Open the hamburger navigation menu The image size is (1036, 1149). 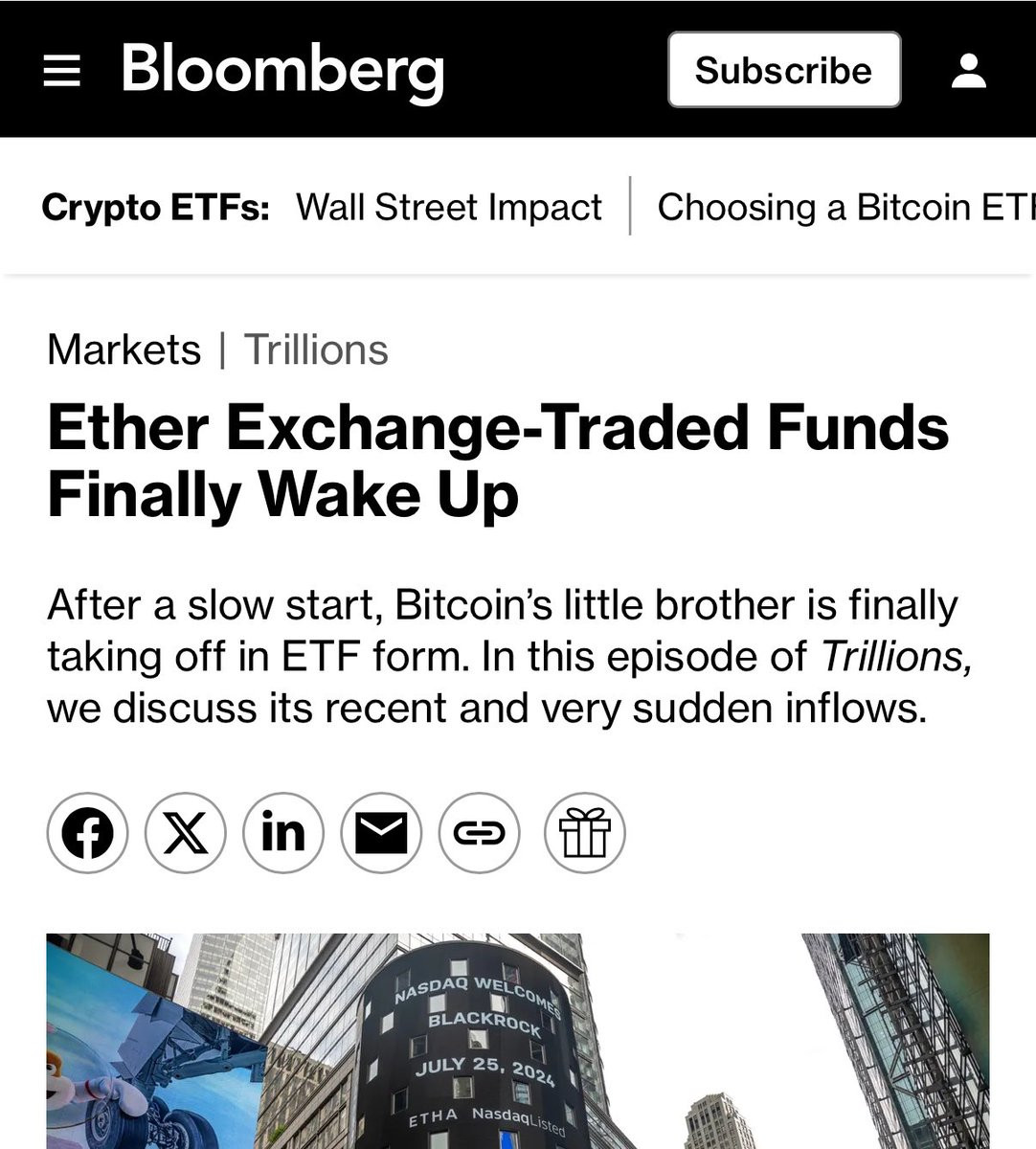pyautogui.click(x=62, y=70)
